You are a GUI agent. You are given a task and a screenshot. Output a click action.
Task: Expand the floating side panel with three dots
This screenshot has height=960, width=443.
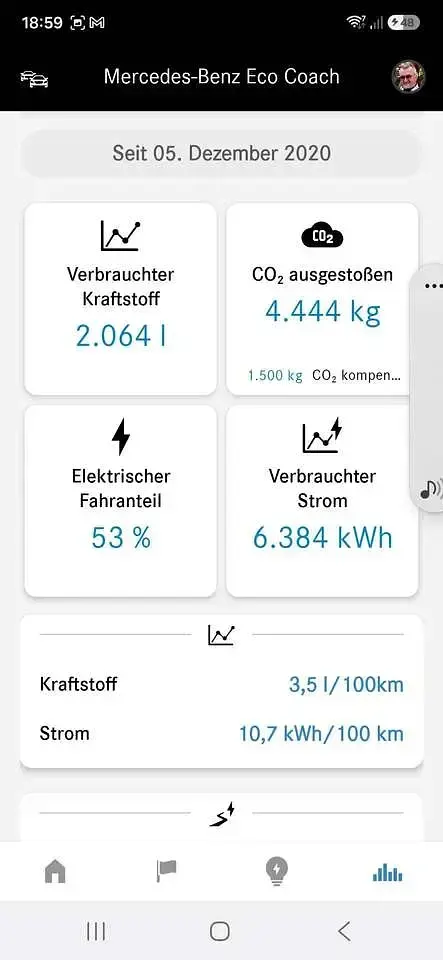point(432,285)
